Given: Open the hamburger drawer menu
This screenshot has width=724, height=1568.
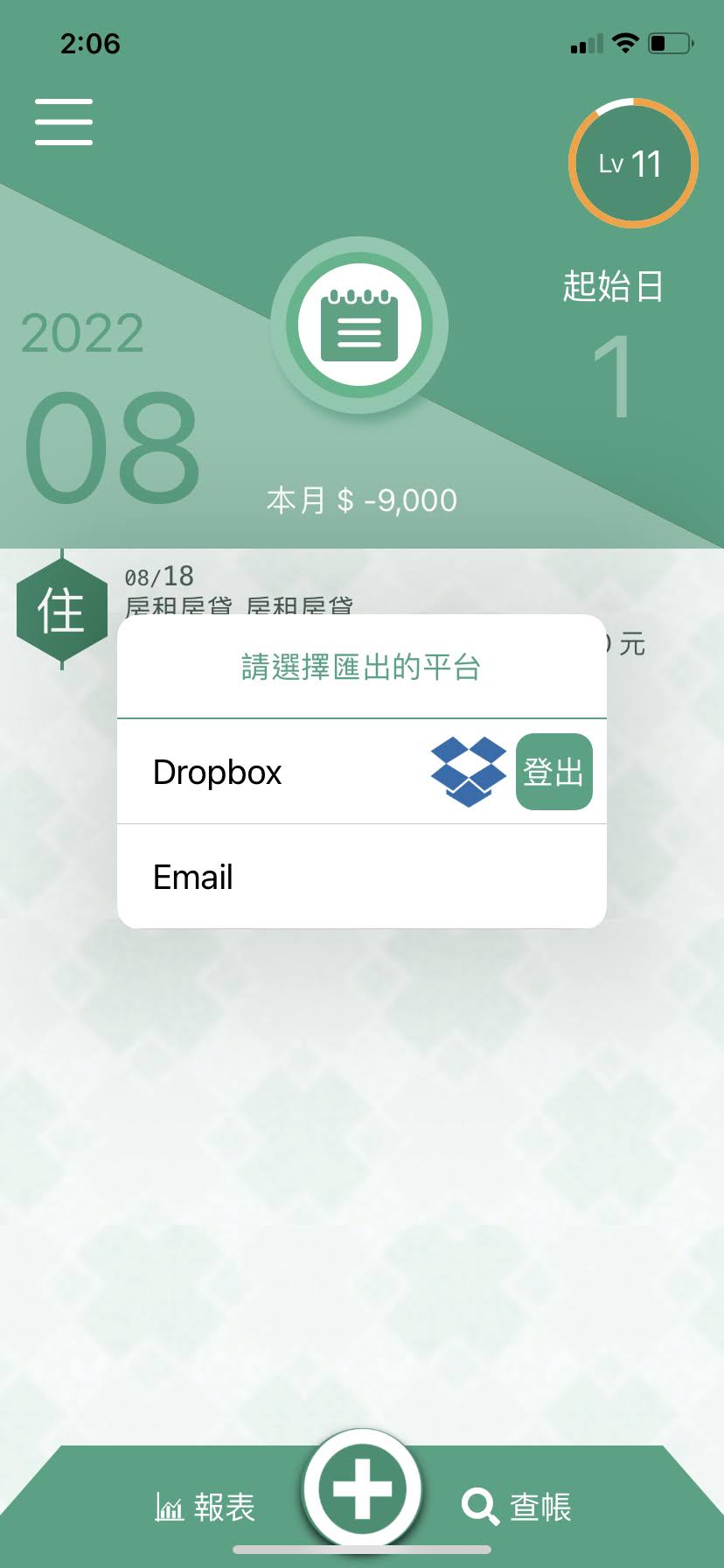Looking at the screenshot, I should (x=64, y=122).
